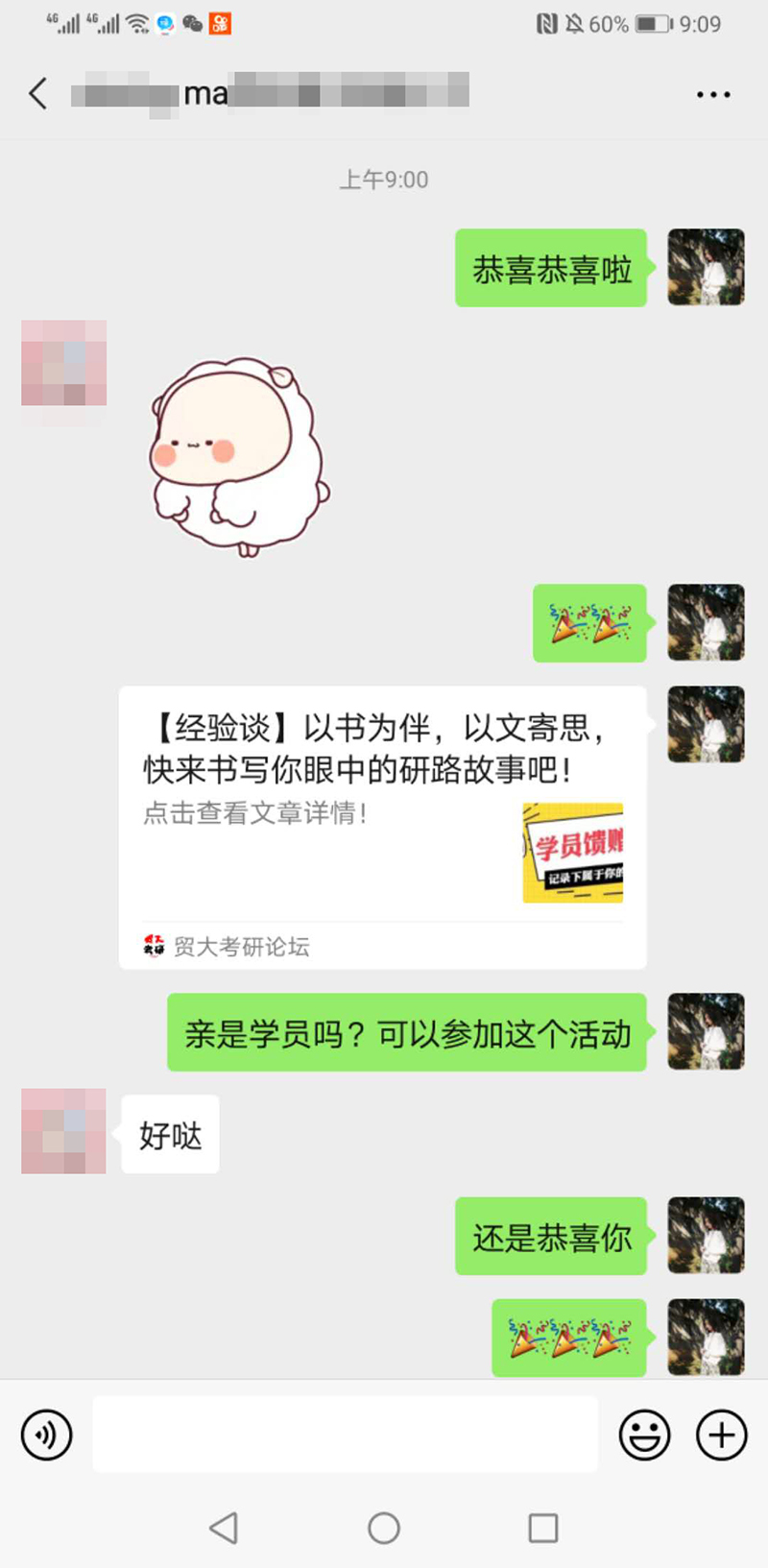Viewport: 768px width, 1568px height.
Task: Focus the message text field
Action: click(345, 1435)
